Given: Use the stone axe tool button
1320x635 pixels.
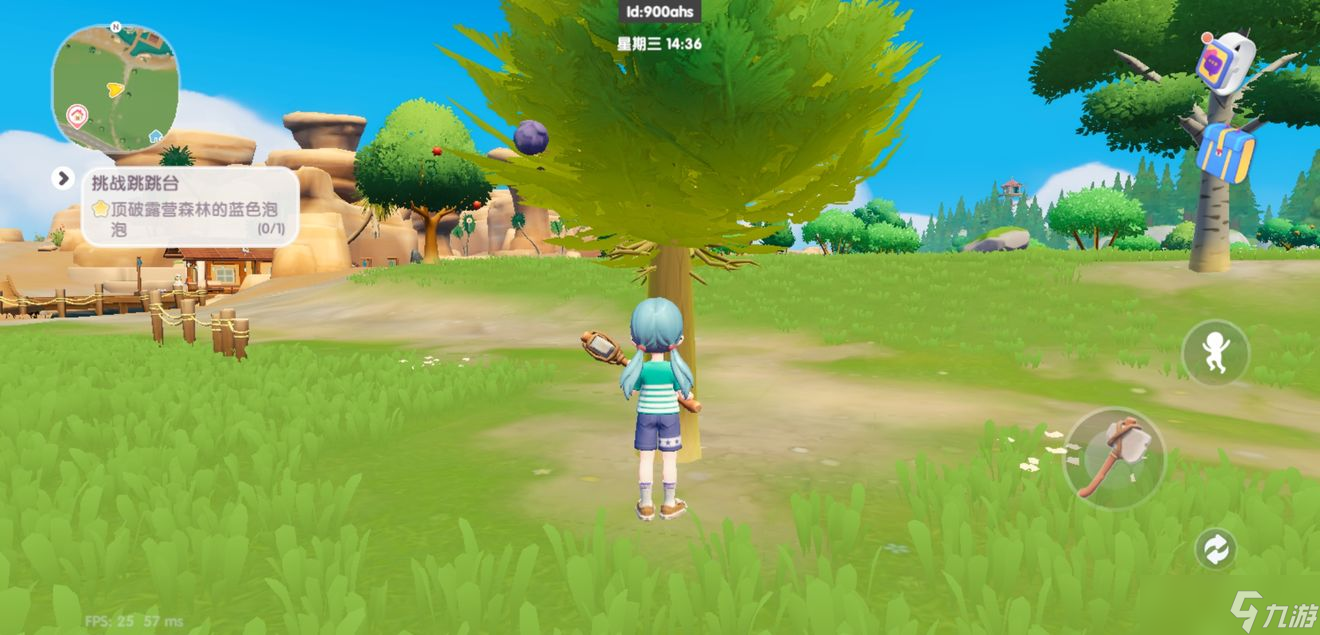Looking at the screenshot, I should (1113, 459).
